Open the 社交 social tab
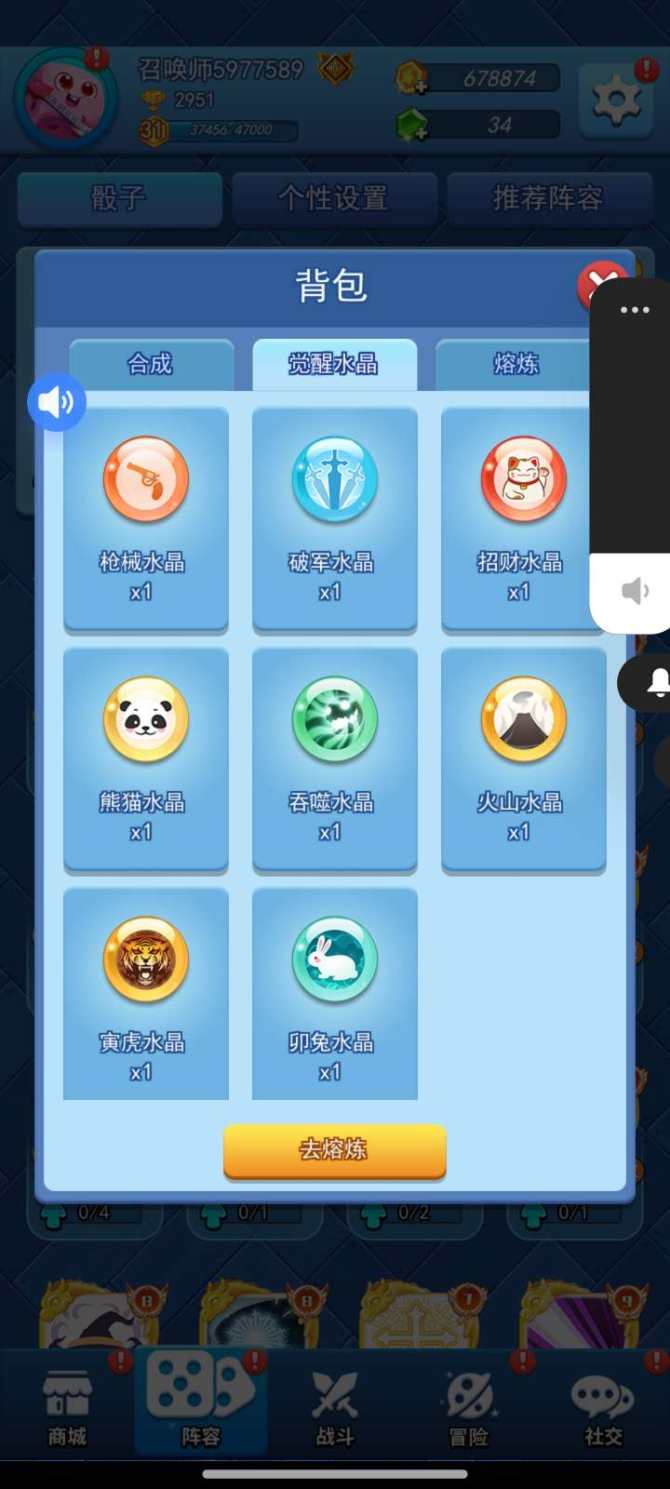The image size is (670, 1489). click(602, 1409)
